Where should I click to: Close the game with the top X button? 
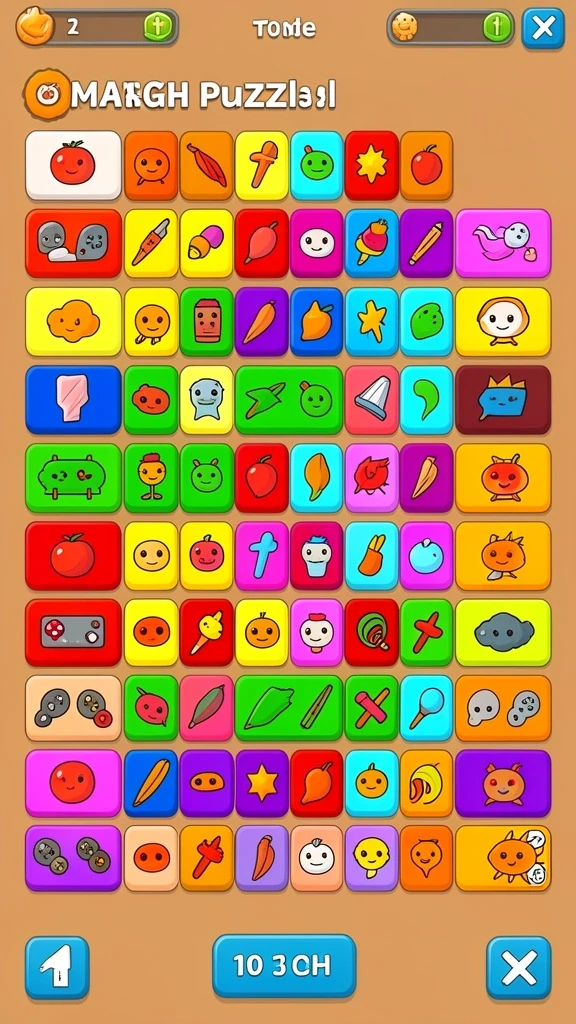tap(543, 28)
